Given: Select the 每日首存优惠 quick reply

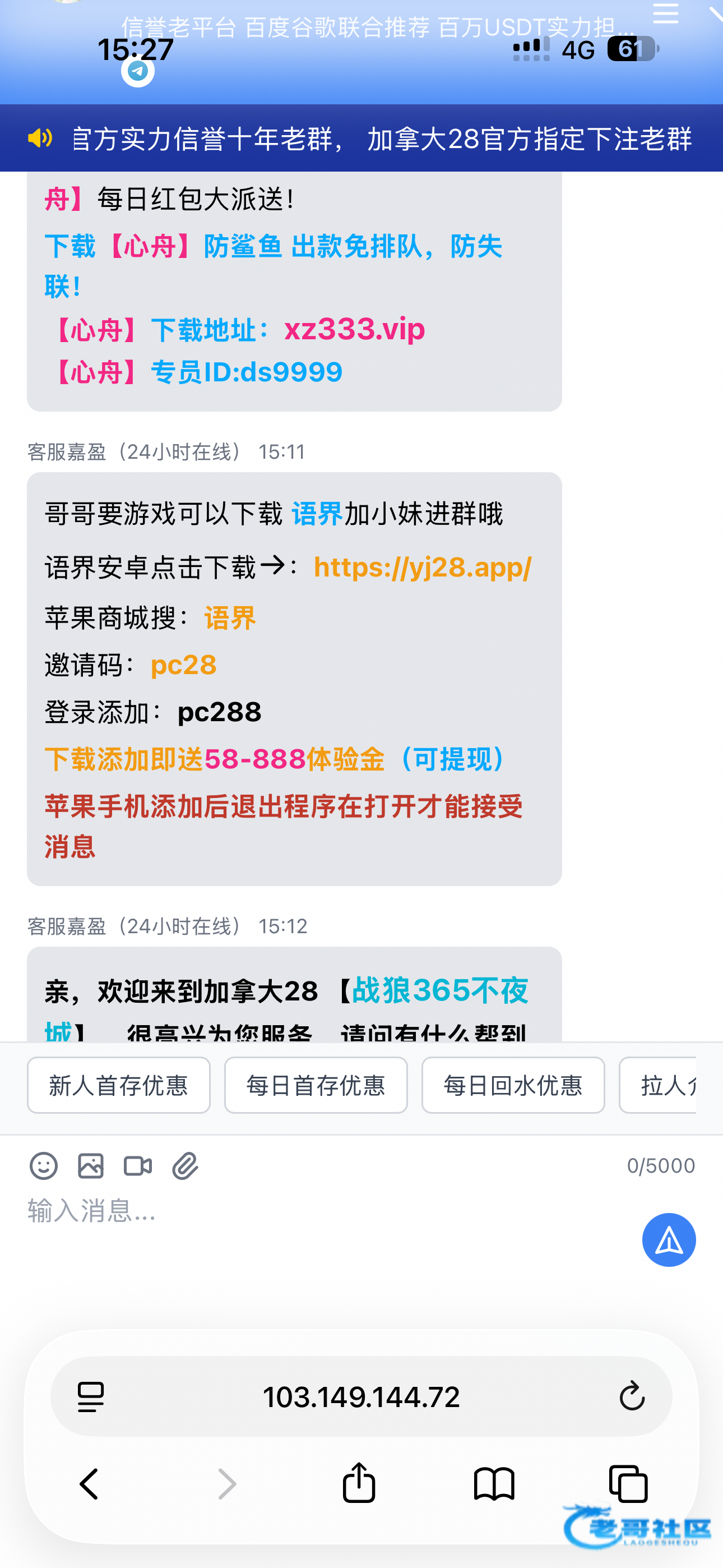Looking at the screenshot, I should pos(316,1085).
